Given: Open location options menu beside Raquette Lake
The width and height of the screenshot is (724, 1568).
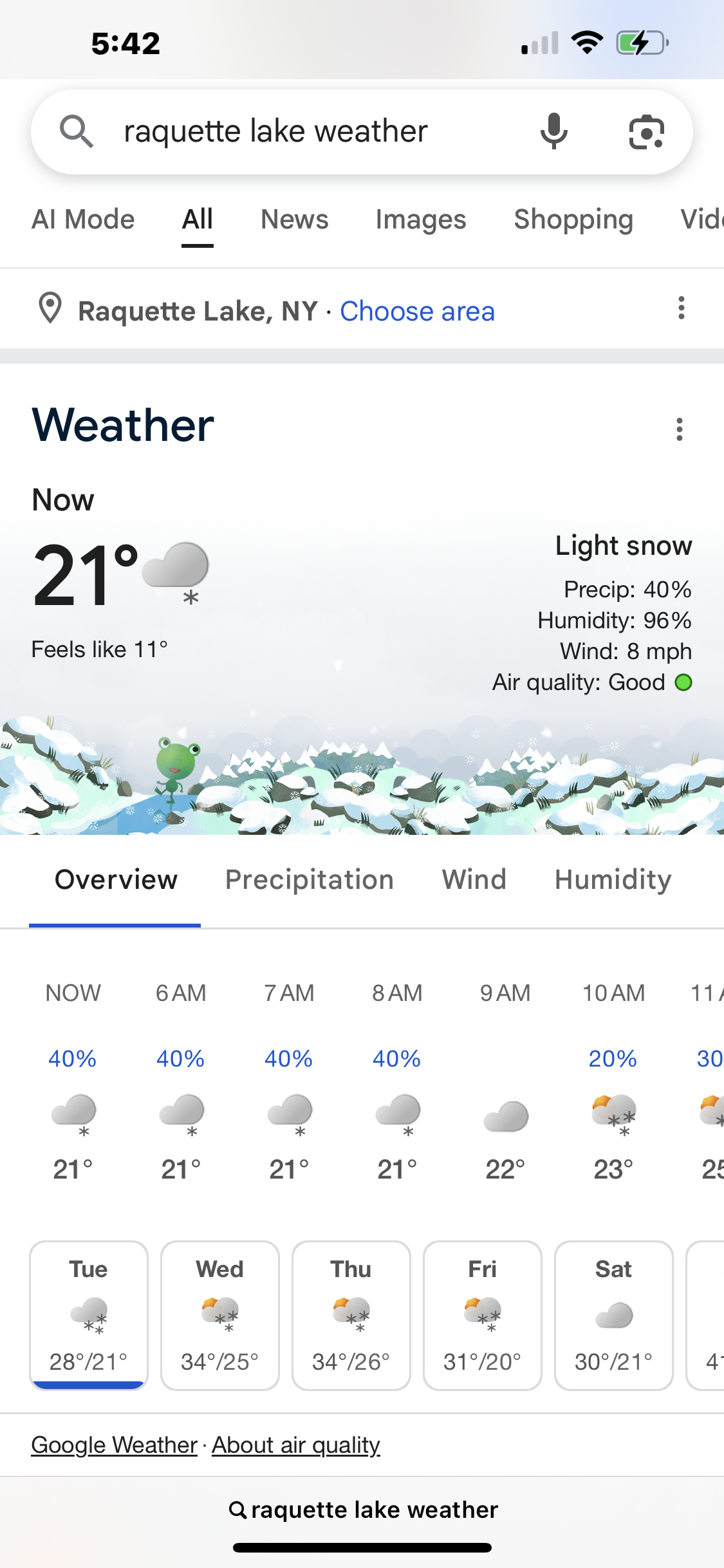Looking at the screenshot, I should click(x=681, y=308).
